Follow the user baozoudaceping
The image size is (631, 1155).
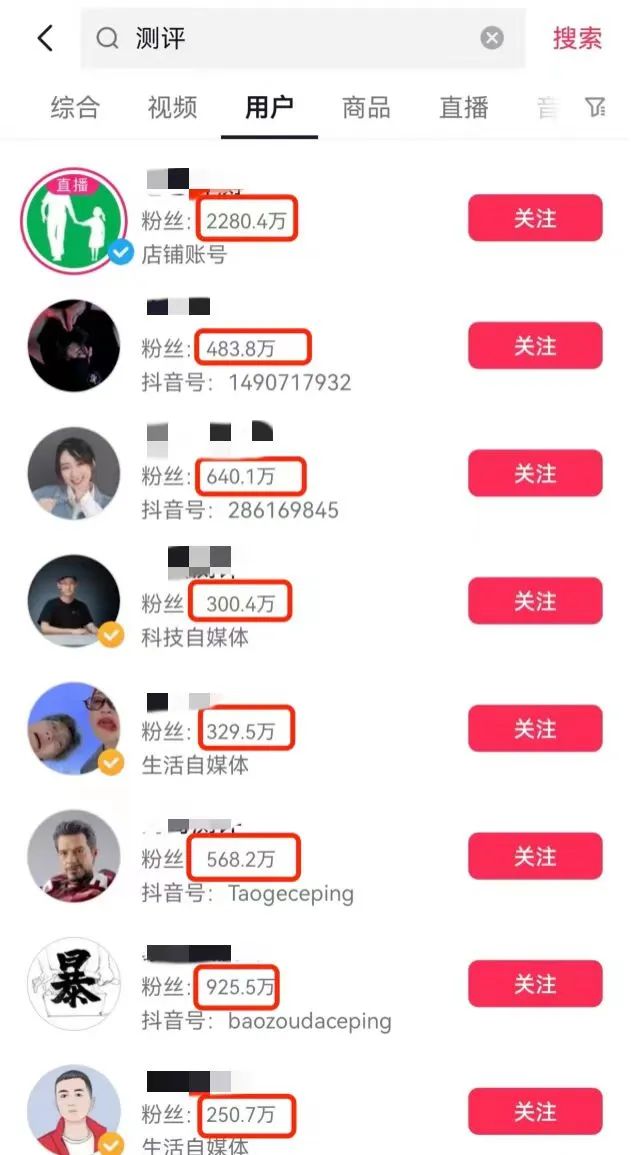535,985
